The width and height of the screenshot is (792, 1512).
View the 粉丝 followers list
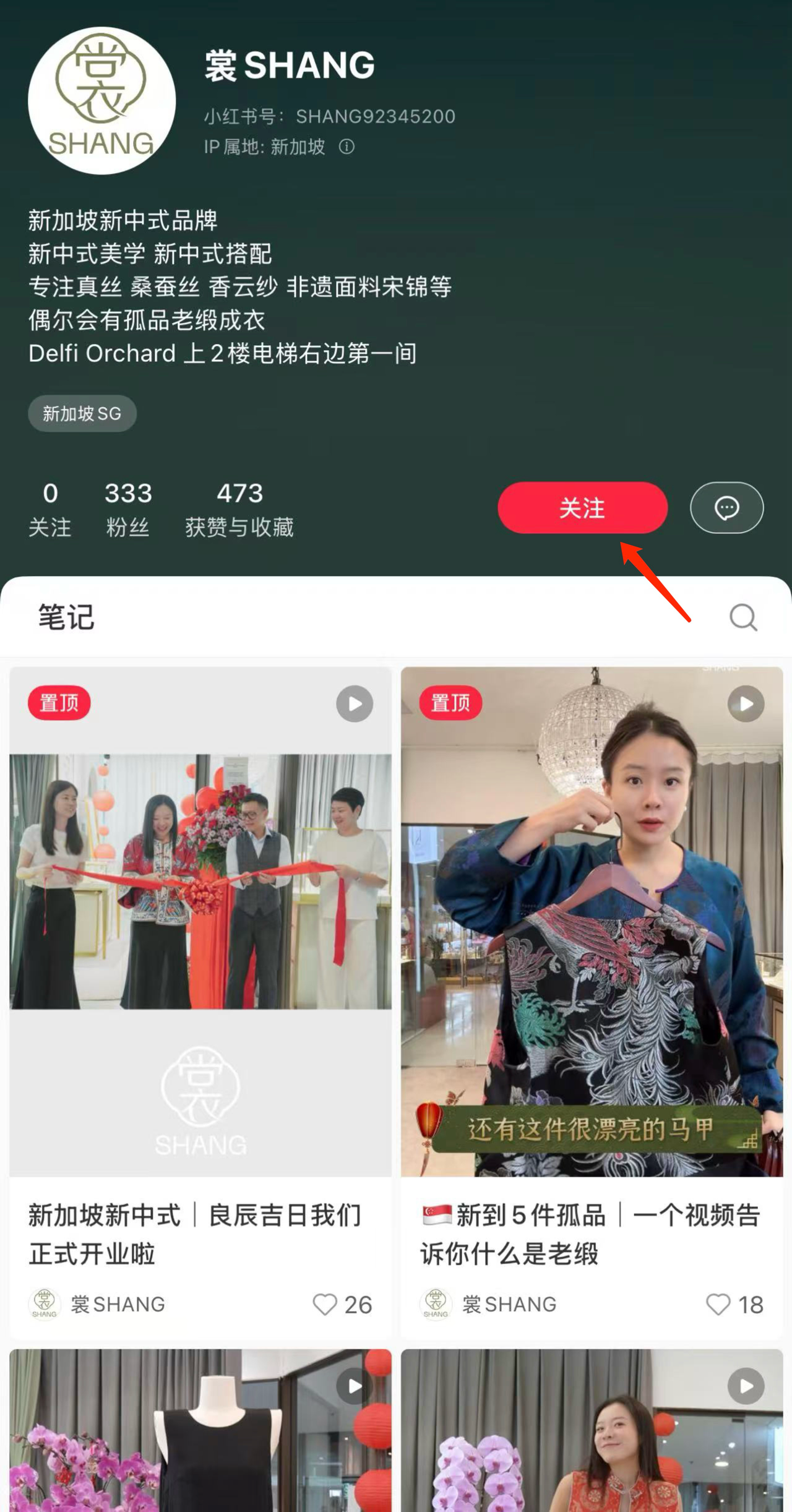[127, 509]
